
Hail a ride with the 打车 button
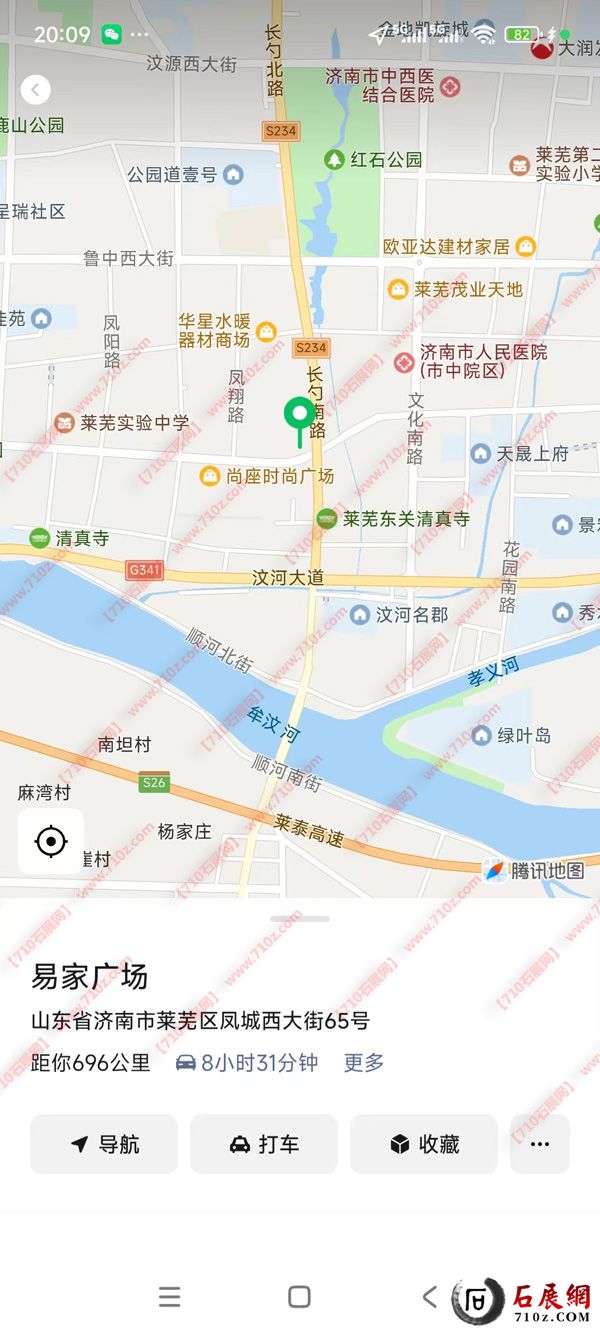pos(264,1144)
